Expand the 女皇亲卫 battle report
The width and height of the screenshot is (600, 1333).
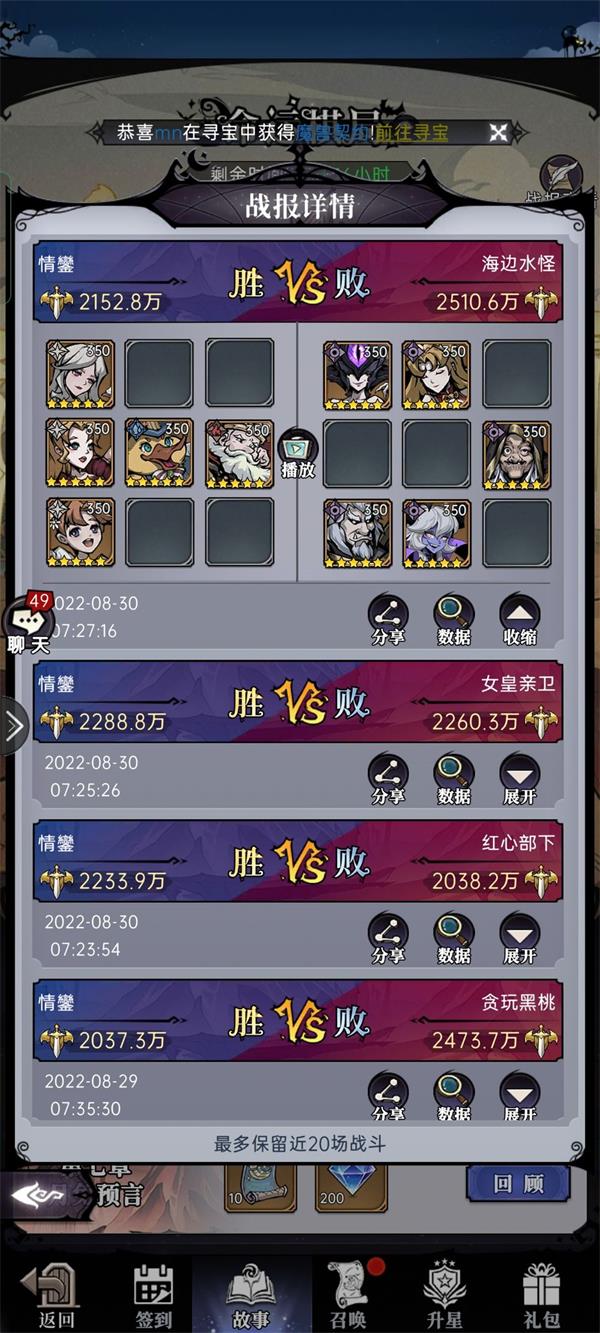pyautogui.click(x=519, y=777)
